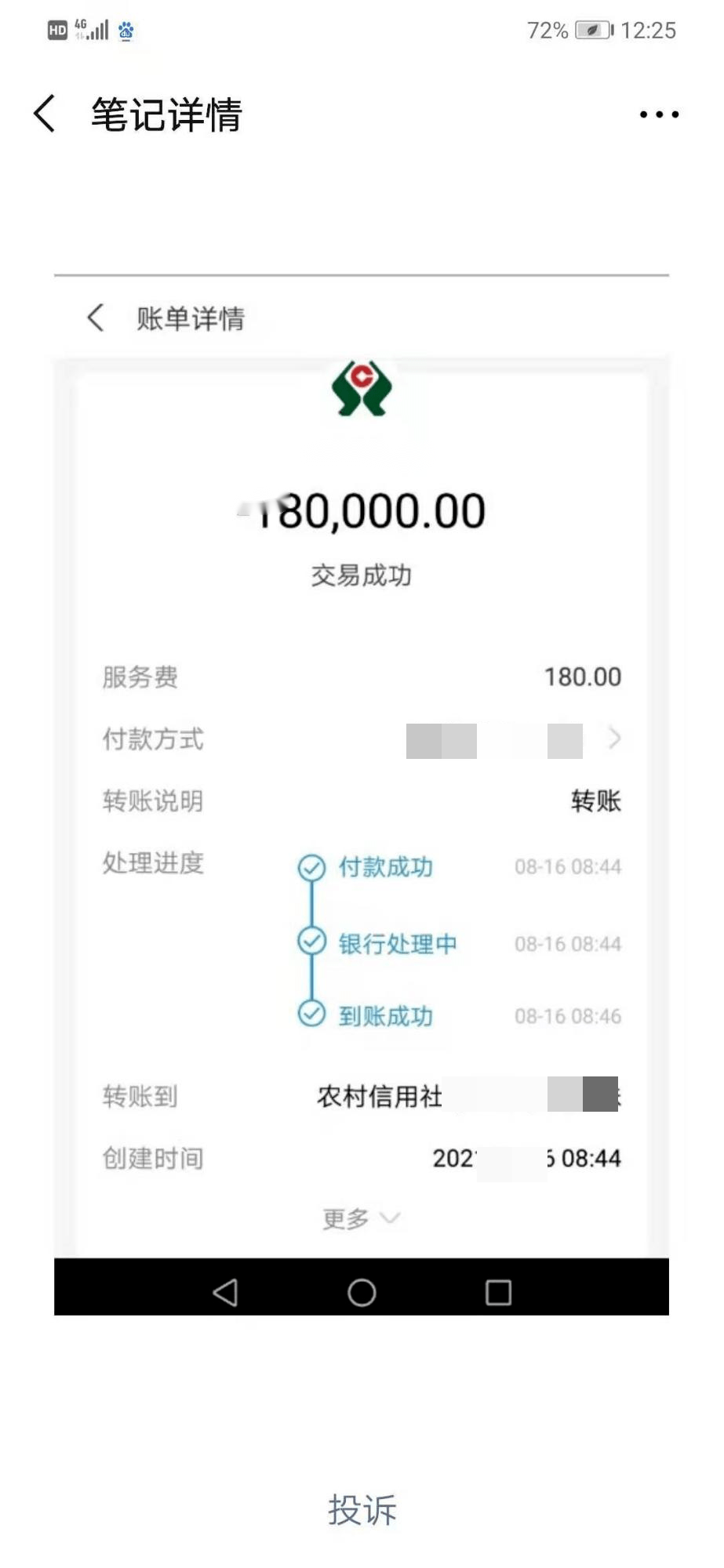Open the embedded bill screenshot image

click(362, 784)
